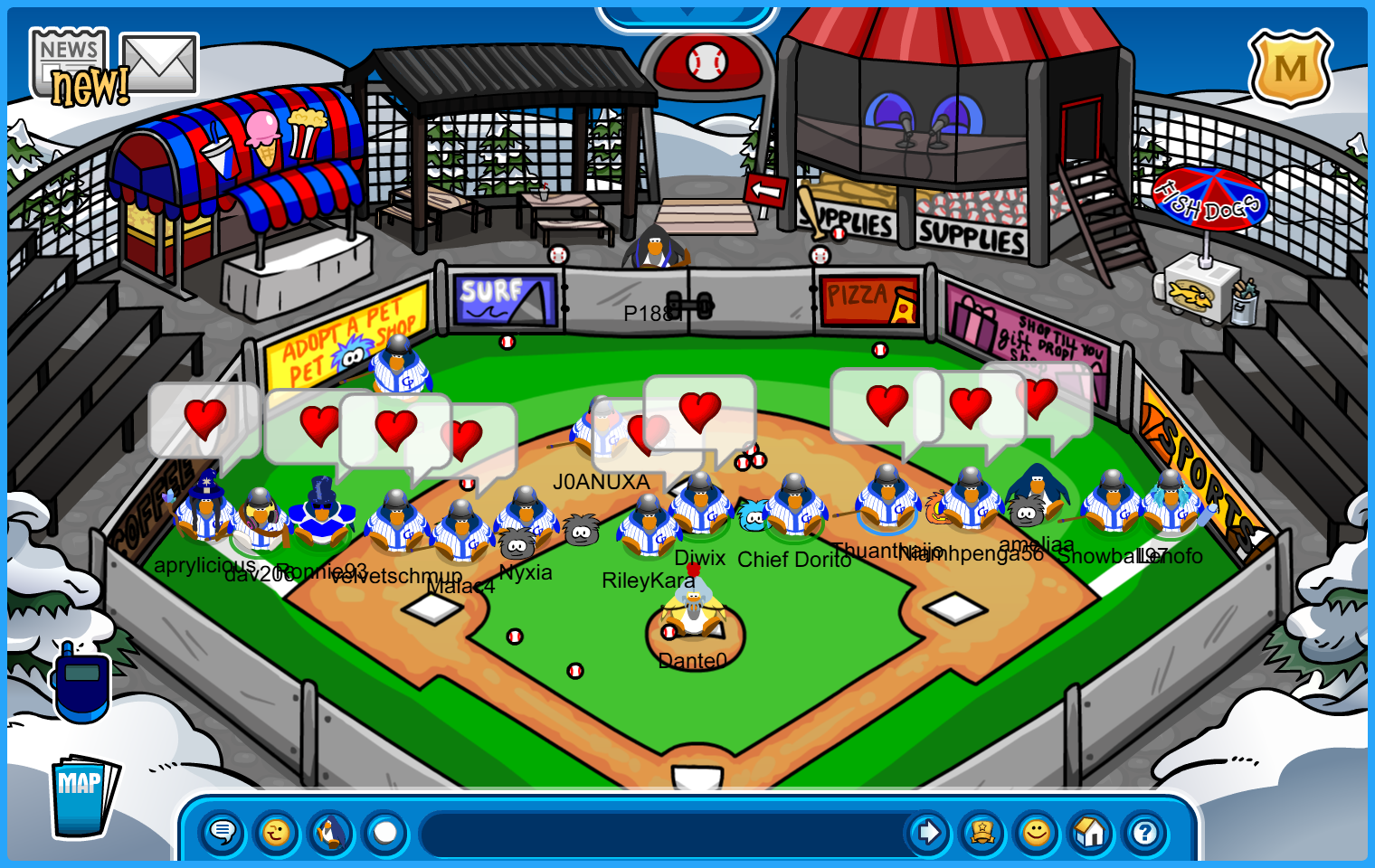The image size is (1375, 868).
Task: Select the penguin named JOANUXA
Action: [601, 432]
